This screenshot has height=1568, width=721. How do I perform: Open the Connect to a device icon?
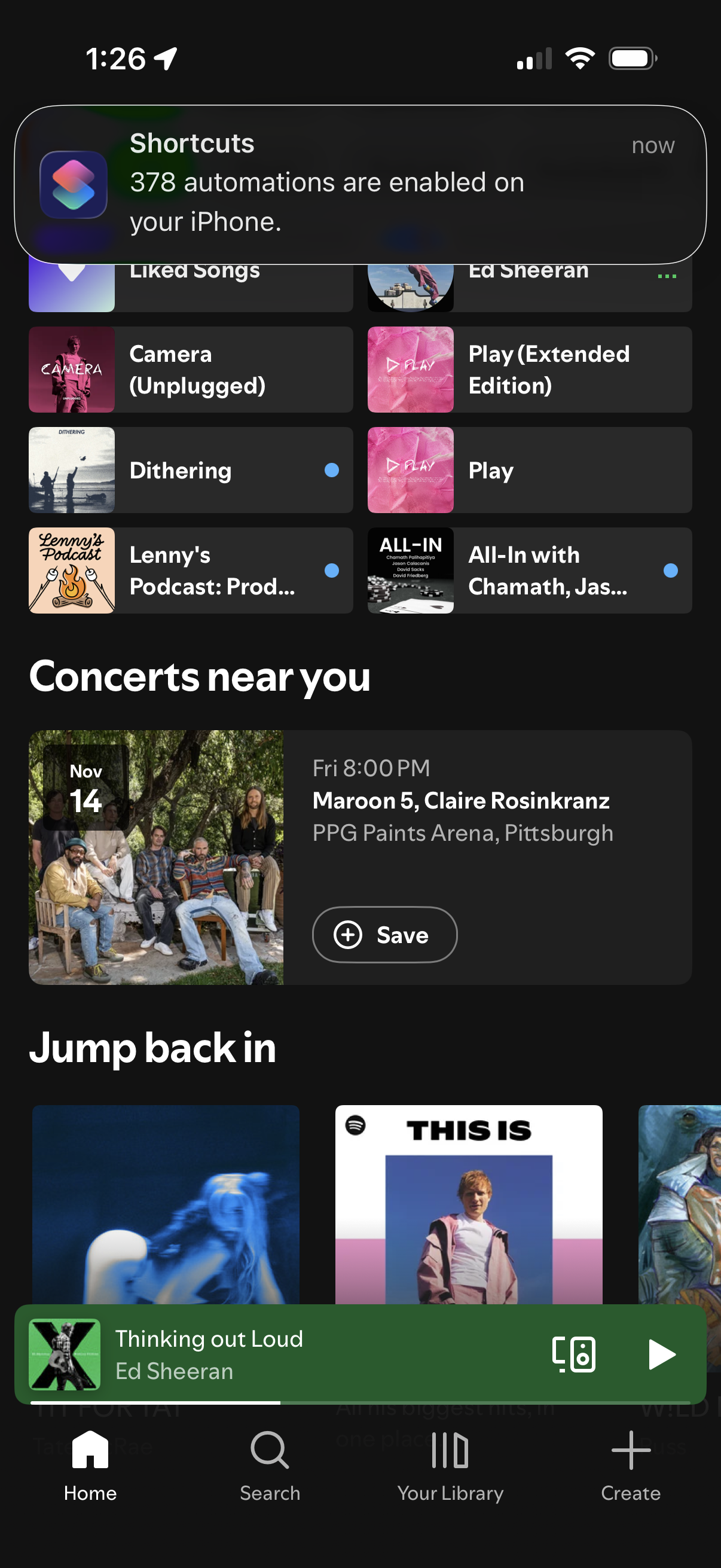[x=575, y=1355]
